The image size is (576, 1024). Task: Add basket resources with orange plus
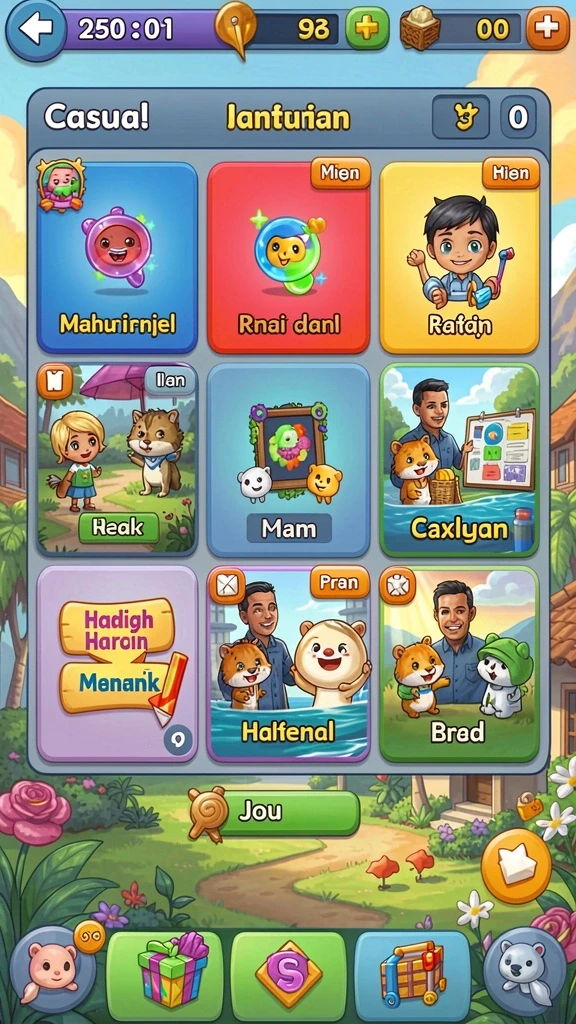(x=547, y=28)
